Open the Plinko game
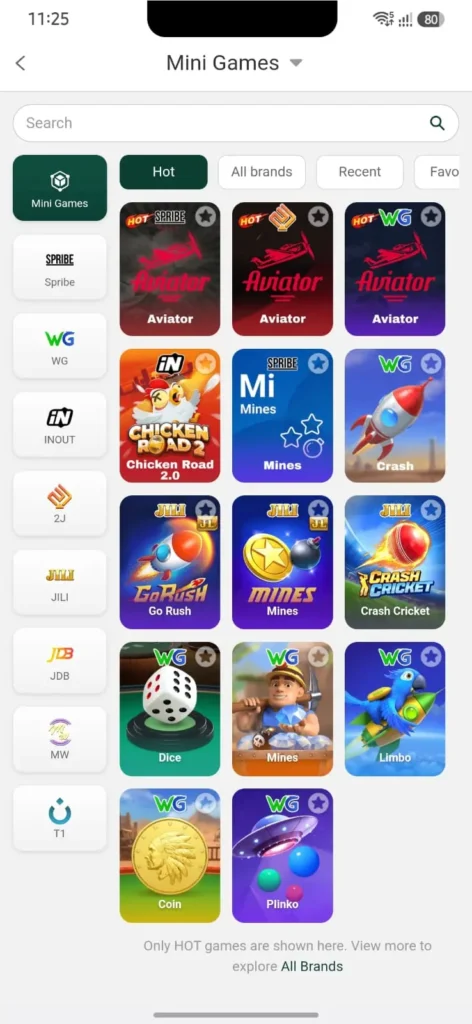 (283, 856)
